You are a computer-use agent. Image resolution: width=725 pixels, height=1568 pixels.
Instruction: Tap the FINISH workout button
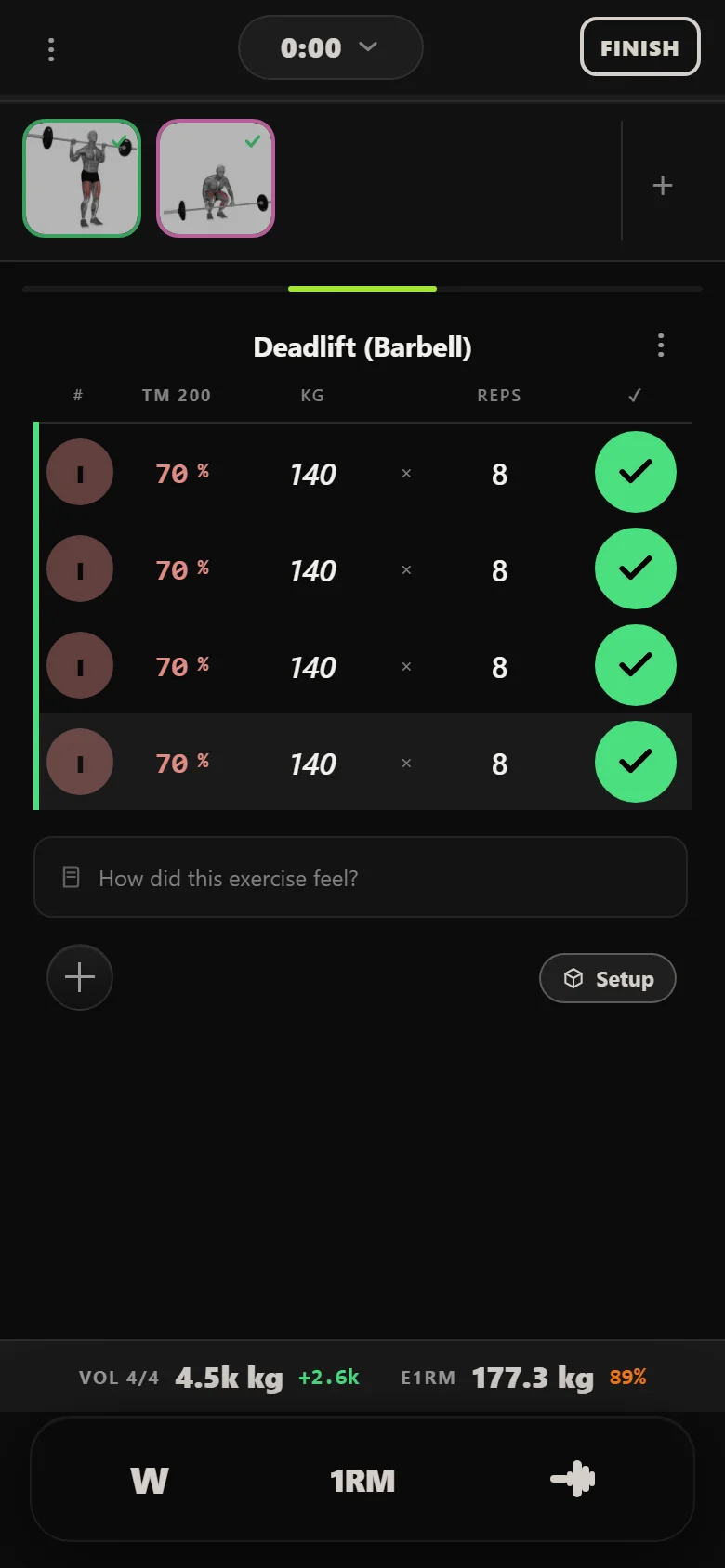[639, 47]
